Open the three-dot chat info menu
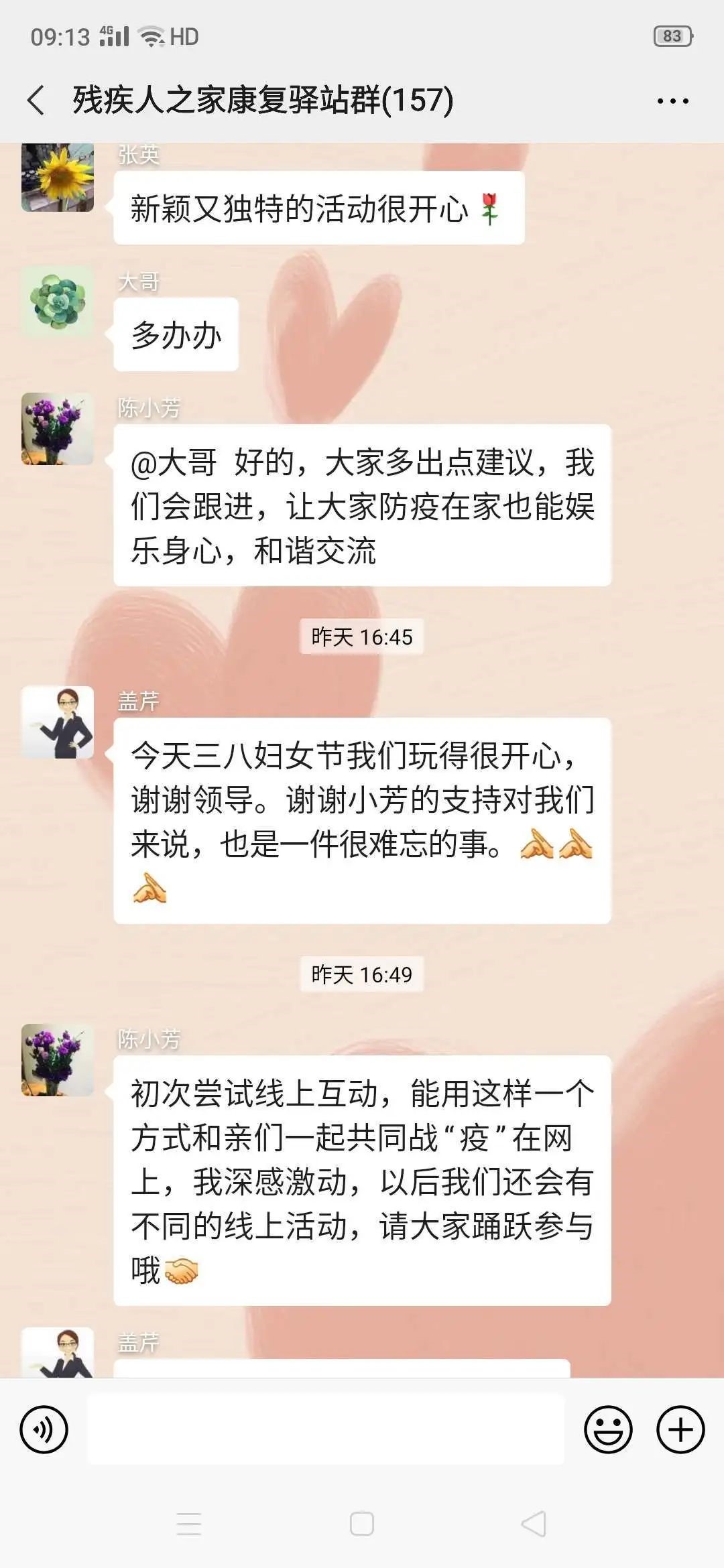This screenshot has width=724, height=1568. 672,101
